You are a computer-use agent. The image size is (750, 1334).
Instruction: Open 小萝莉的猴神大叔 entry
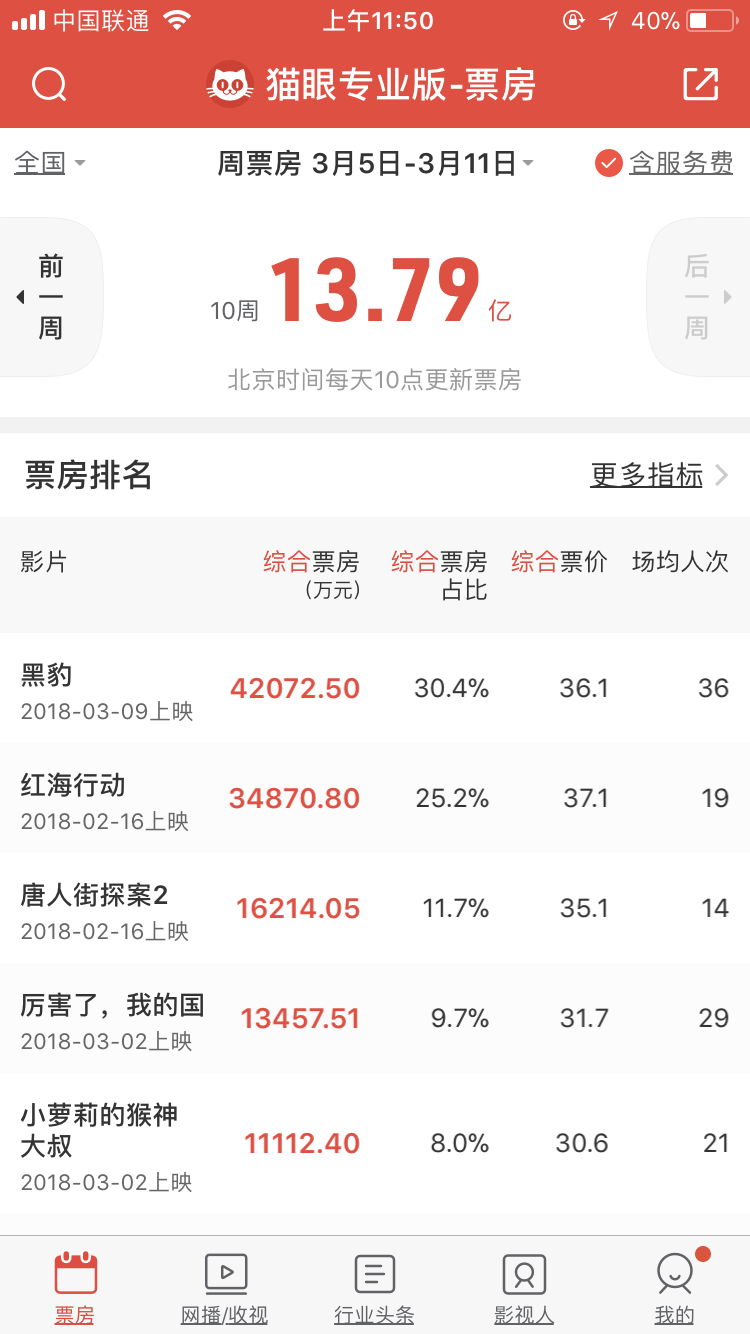tap(375, 1144)
